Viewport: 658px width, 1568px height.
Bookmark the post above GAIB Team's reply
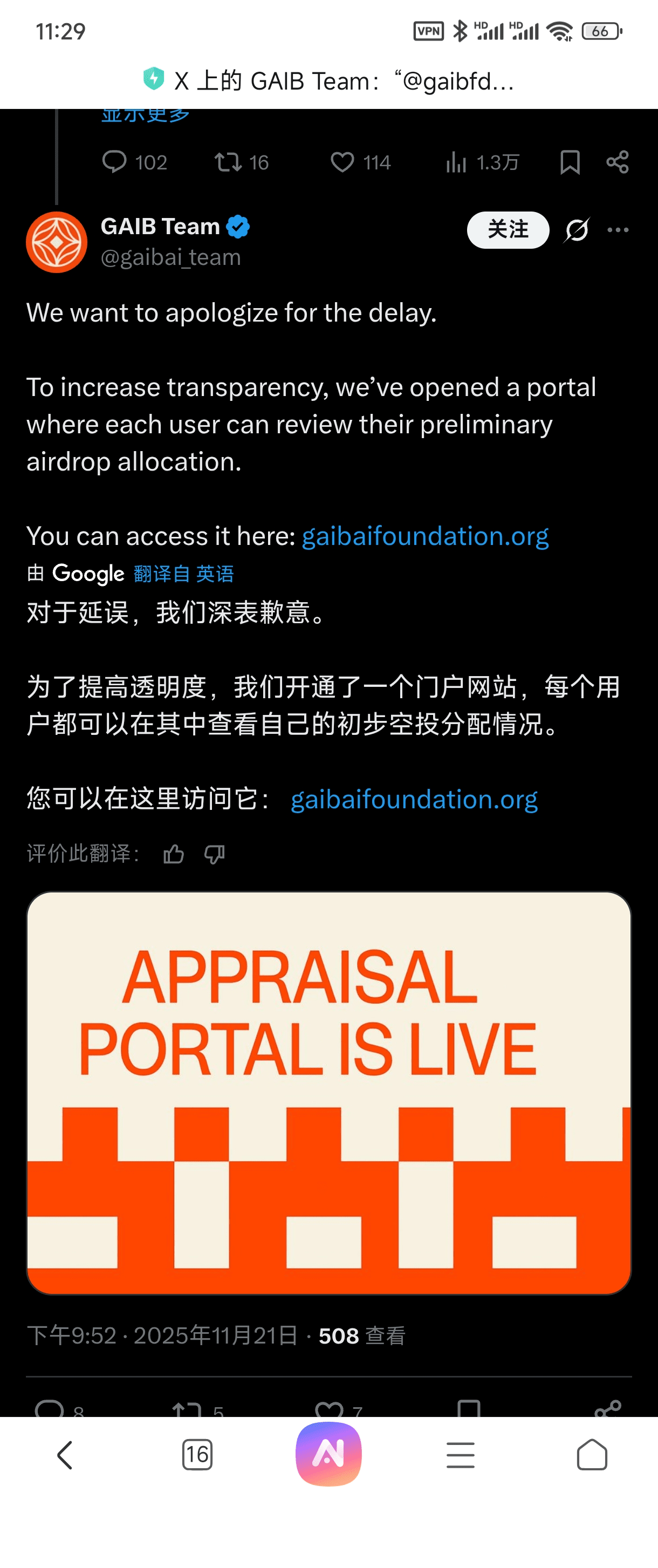coord(570,162)
